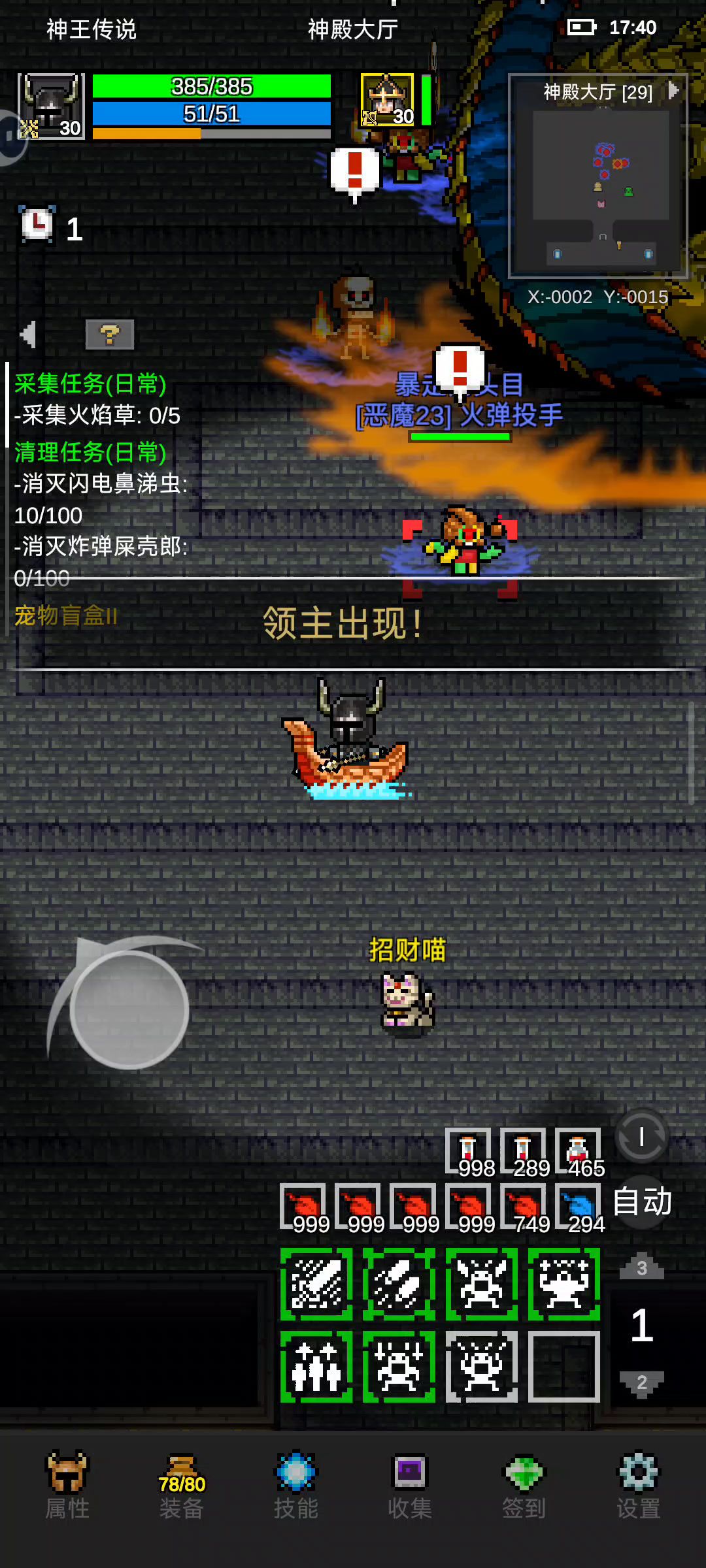The image size is (706, 1568).
Task: Open the 采集任务(日常) quest entry
Action: pos(90,384)
